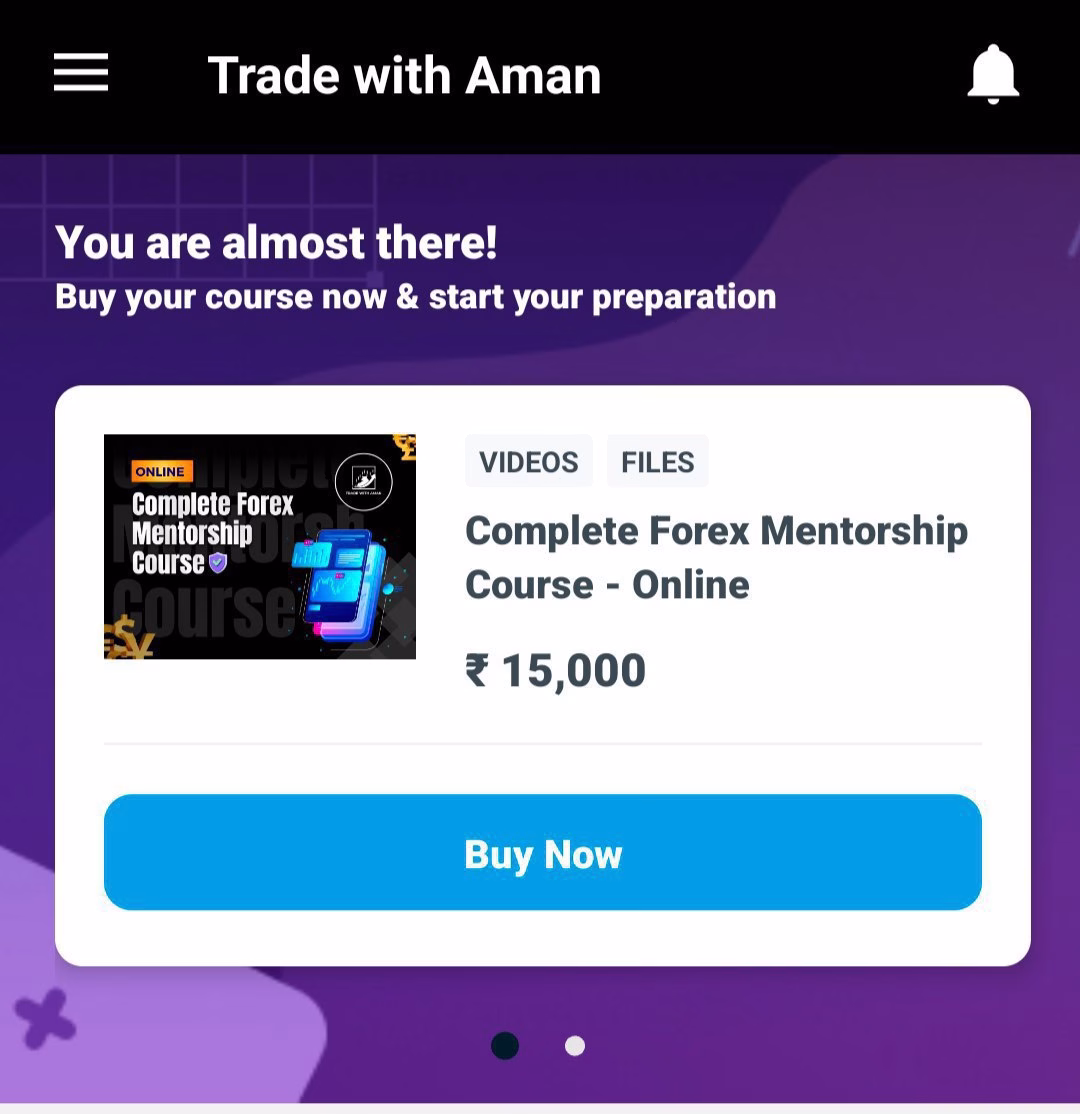Select the FILES chip
Viewport: 1080px width, 1114px height.
pyautogui.click(x=657, y=462)
